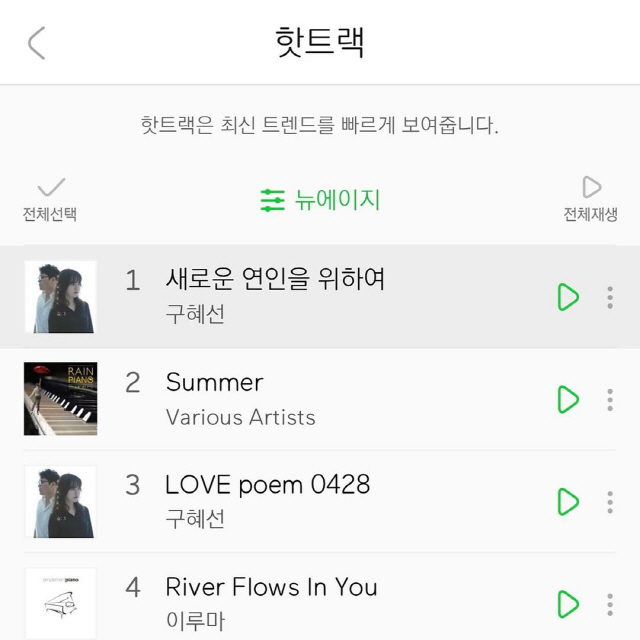640x640 pixels.
Task: Open more options for 새로운 연인을 위하여
Action: point(610,297)
